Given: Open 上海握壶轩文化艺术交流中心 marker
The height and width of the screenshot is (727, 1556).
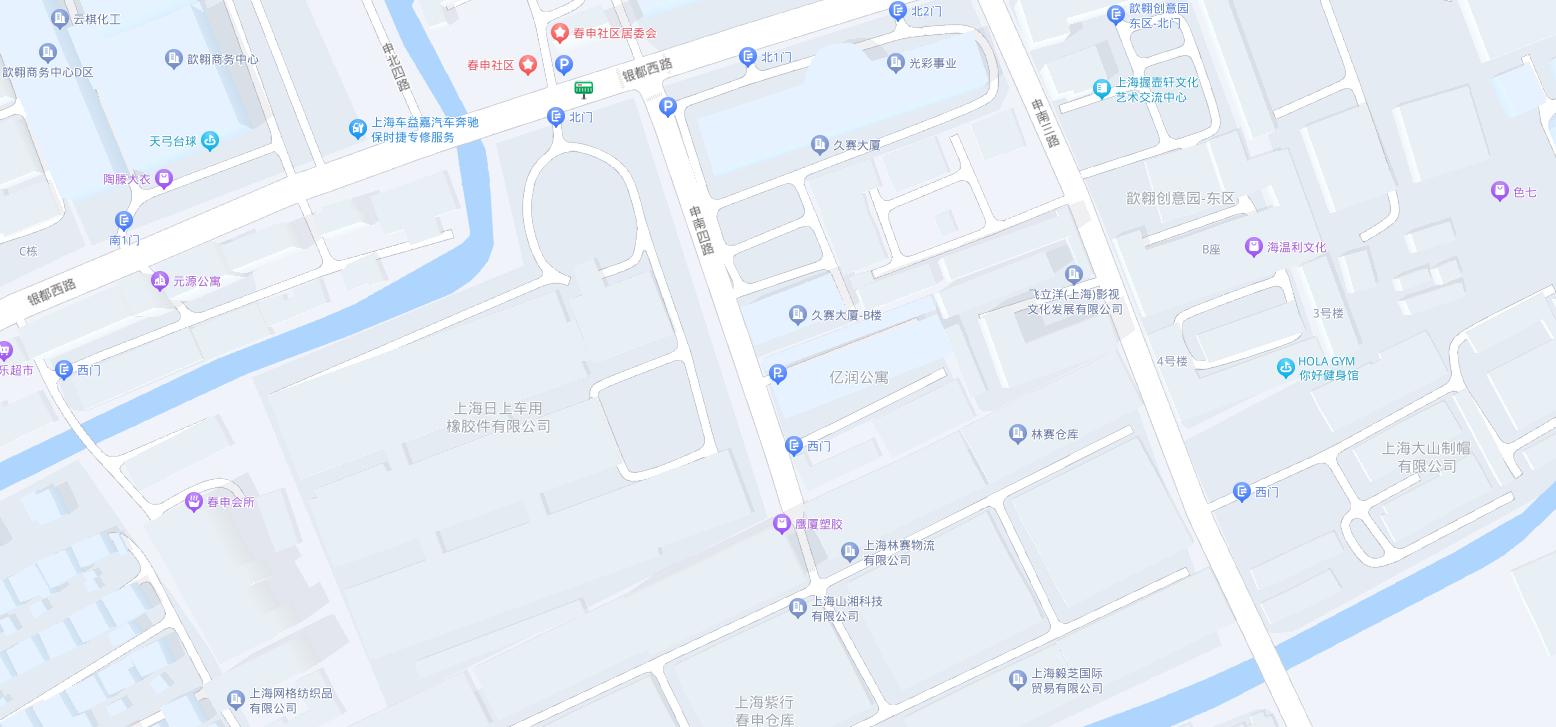Looking at the screenshot, I should (1102, 89).
